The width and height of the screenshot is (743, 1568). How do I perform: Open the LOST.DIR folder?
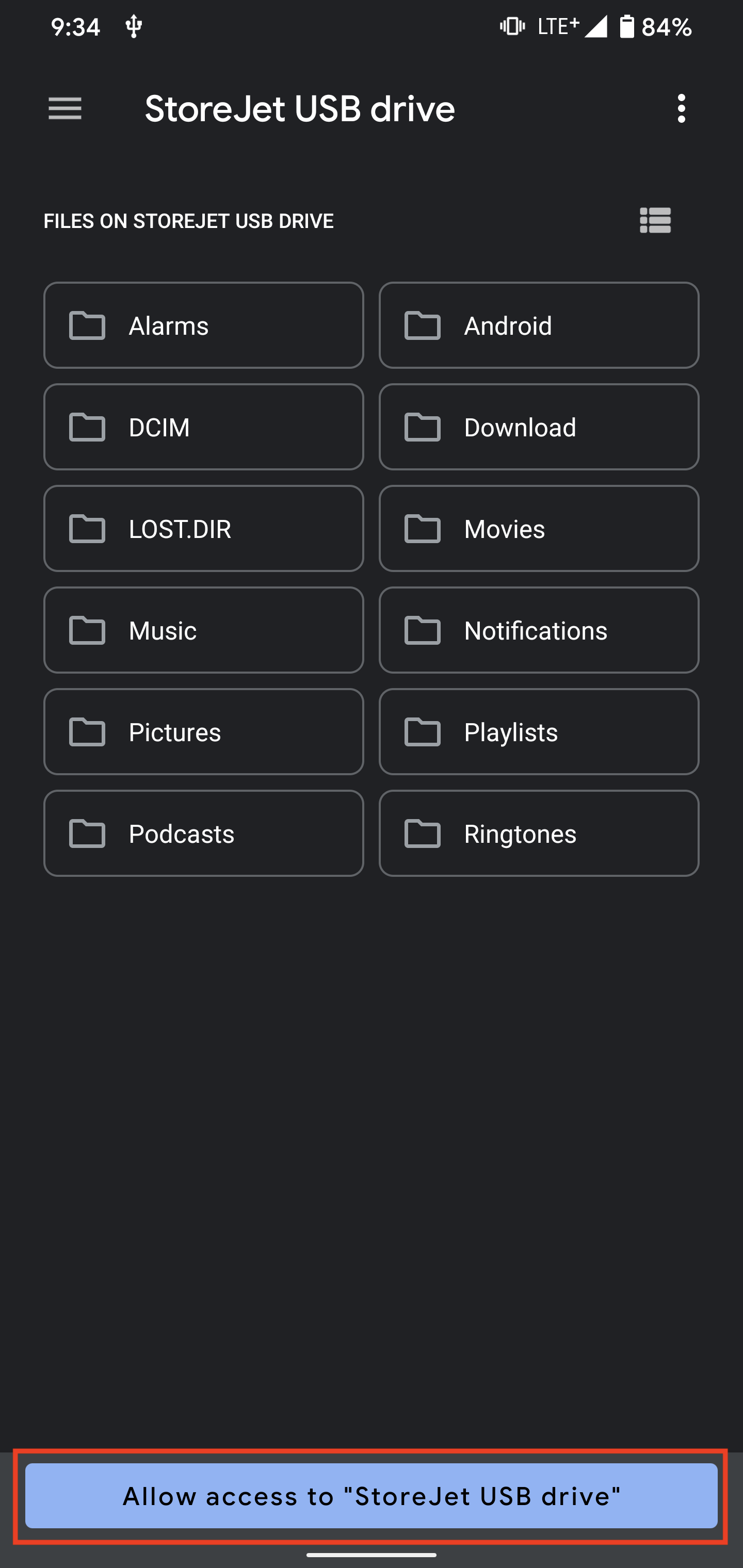click(203, 528)
